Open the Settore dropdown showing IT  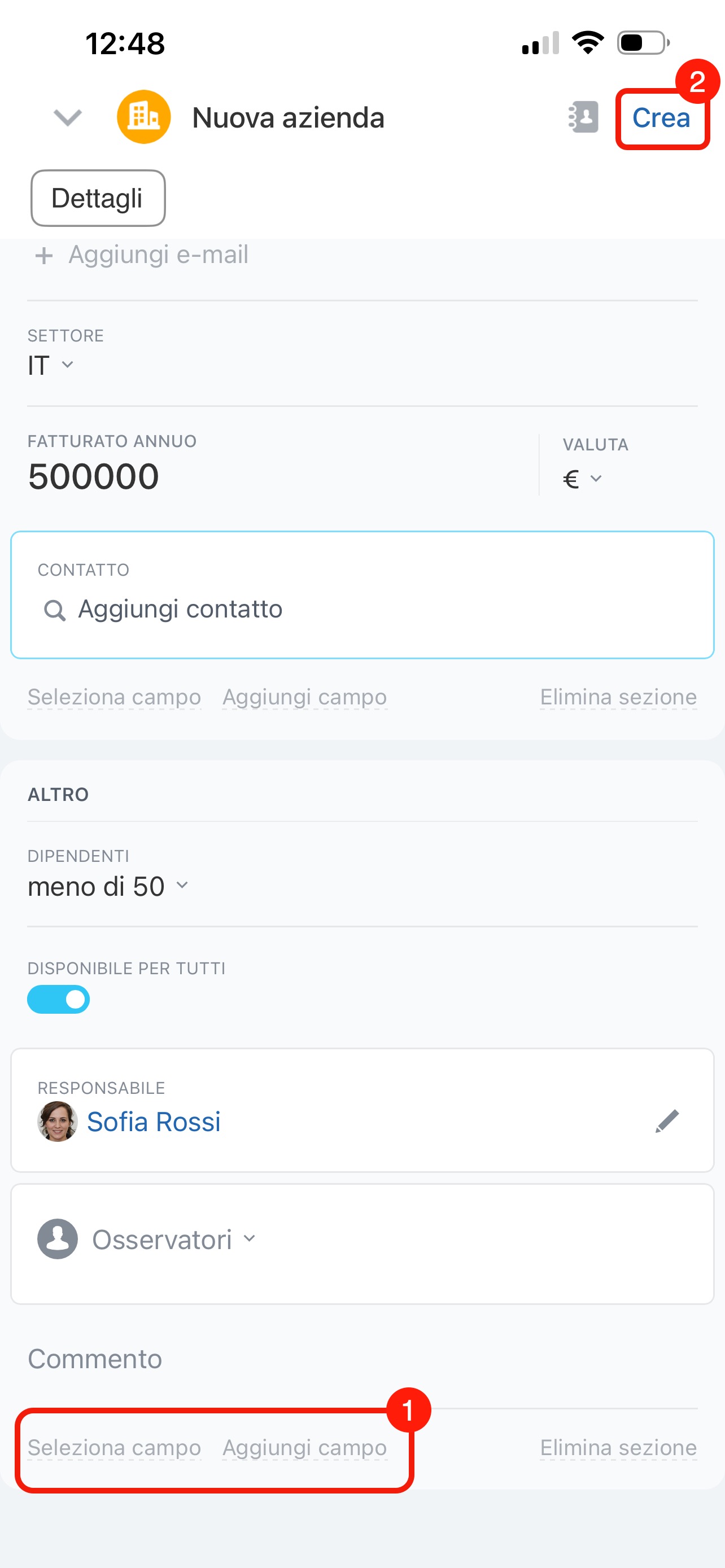[50, 365]
